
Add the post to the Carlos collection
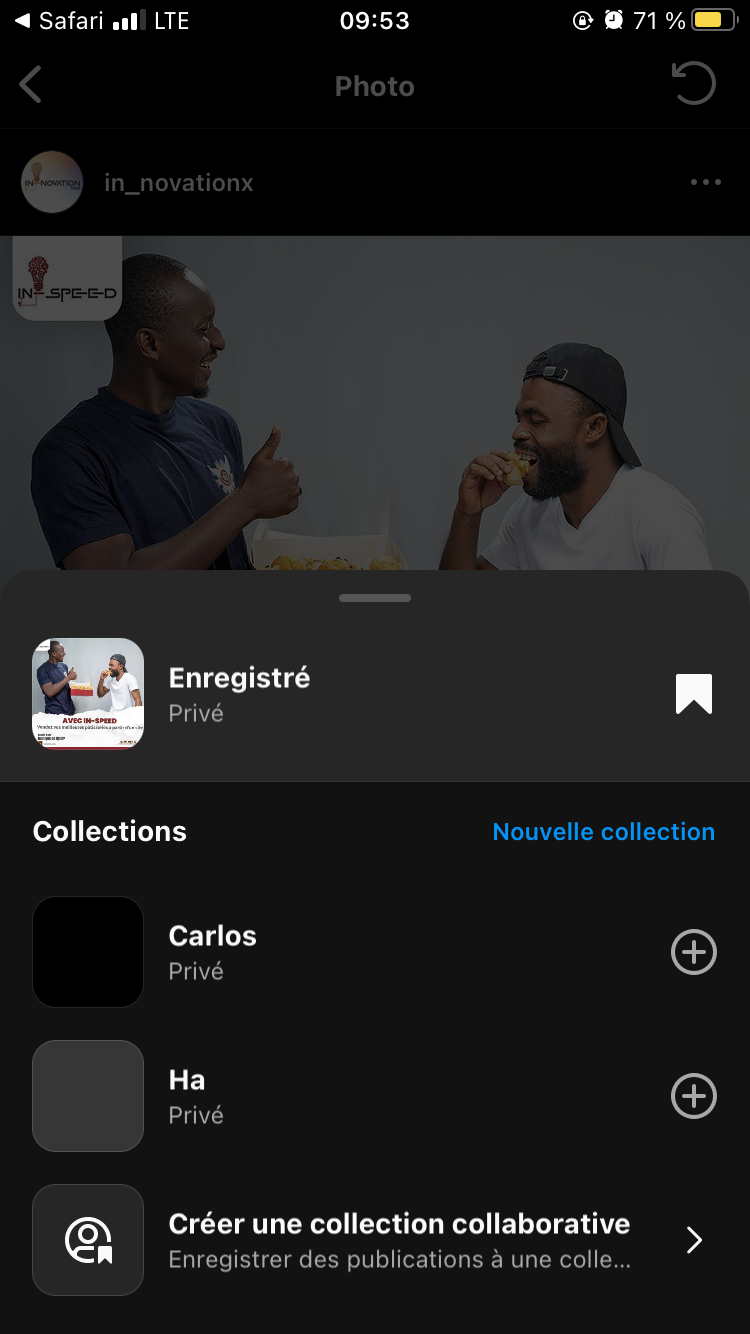(693, 952)
